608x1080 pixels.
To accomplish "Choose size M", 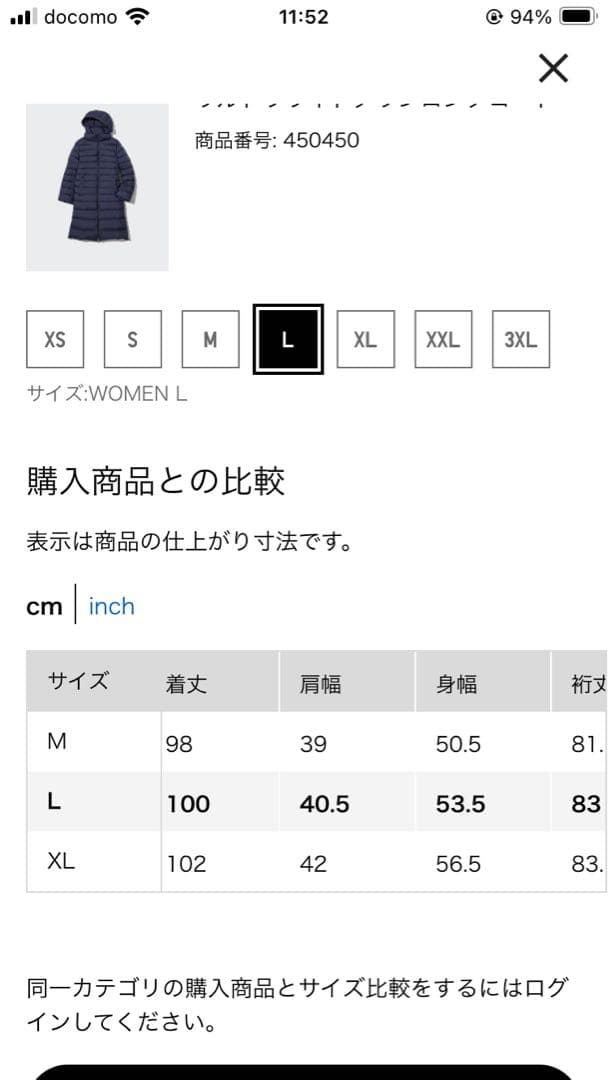I will point(210,340).
